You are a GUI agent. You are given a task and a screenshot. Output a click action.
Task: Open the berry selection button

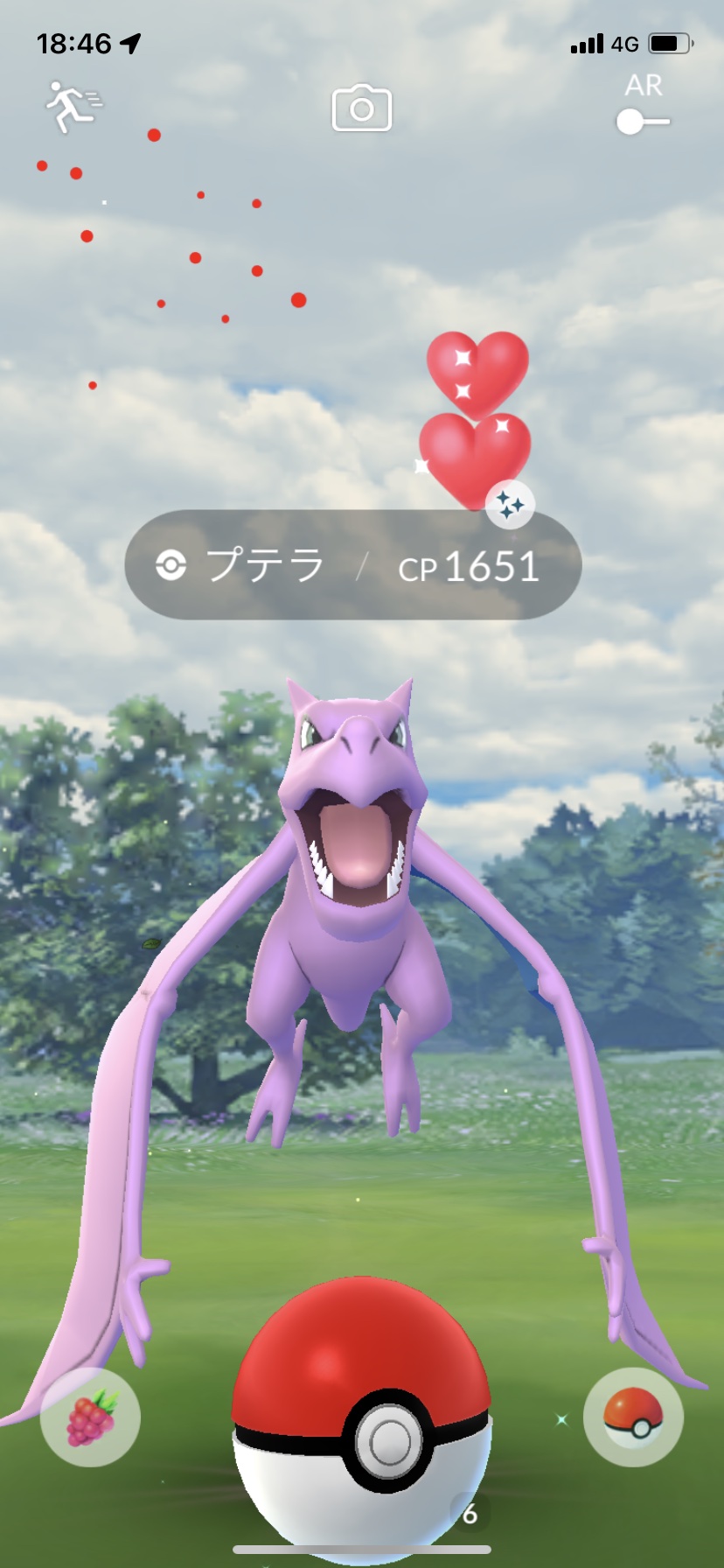(x=91, y=1417)
